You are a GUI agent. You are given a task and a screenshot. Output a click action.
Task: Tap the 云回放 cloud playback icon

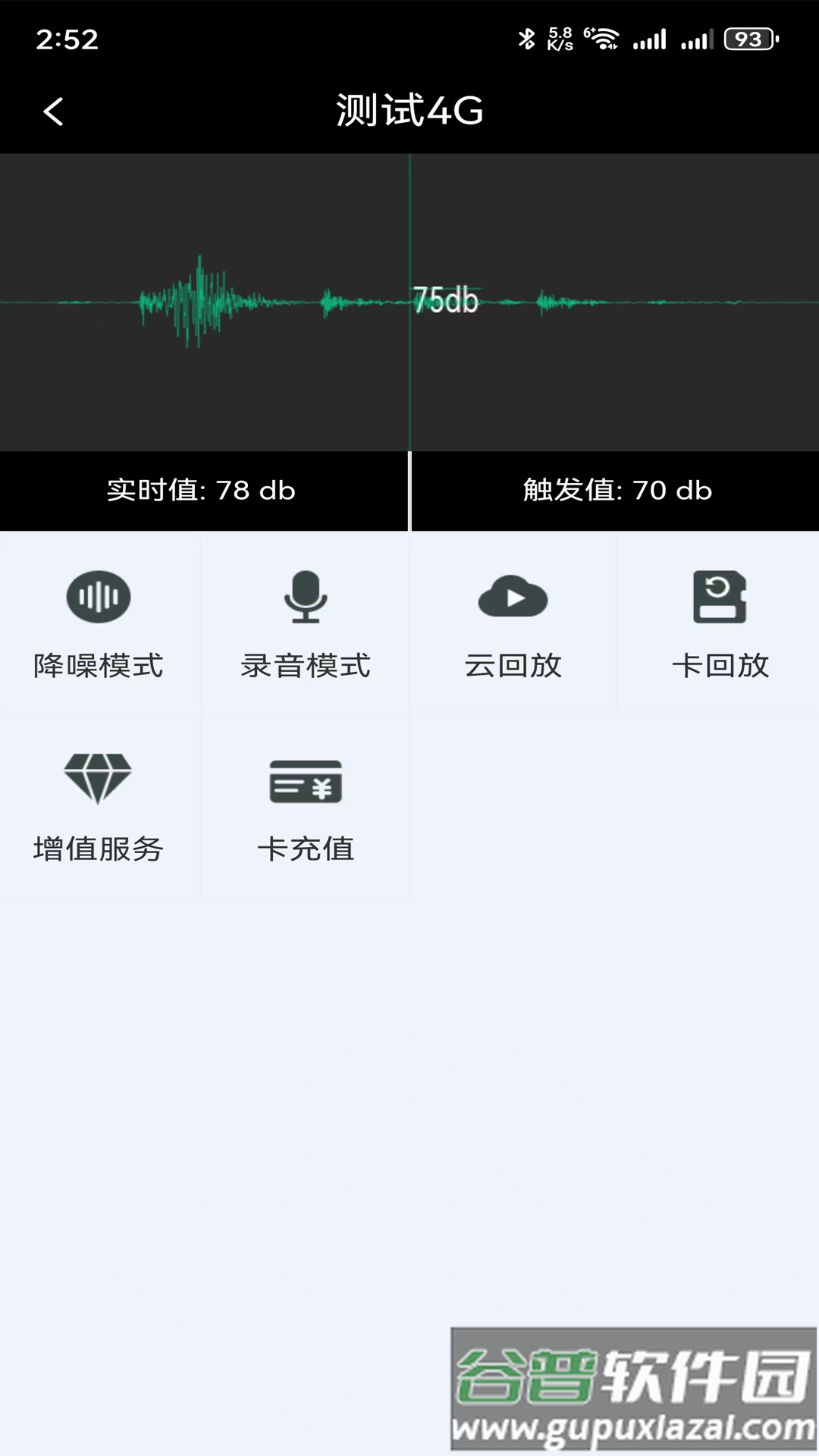[x=513, y=623]
